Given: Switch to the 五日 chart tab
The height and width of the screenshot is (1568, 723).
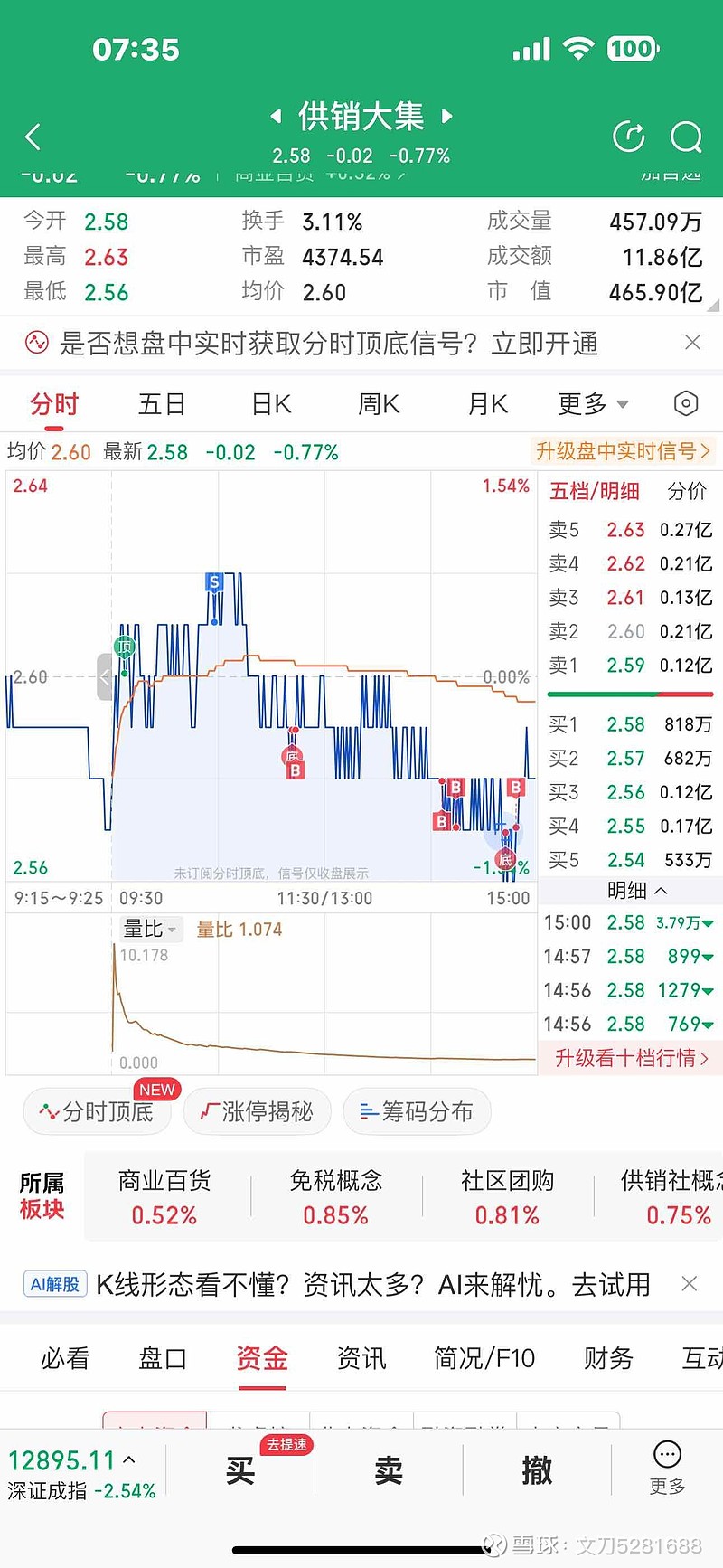Looking at the screenshot, I should pos(161,404).
